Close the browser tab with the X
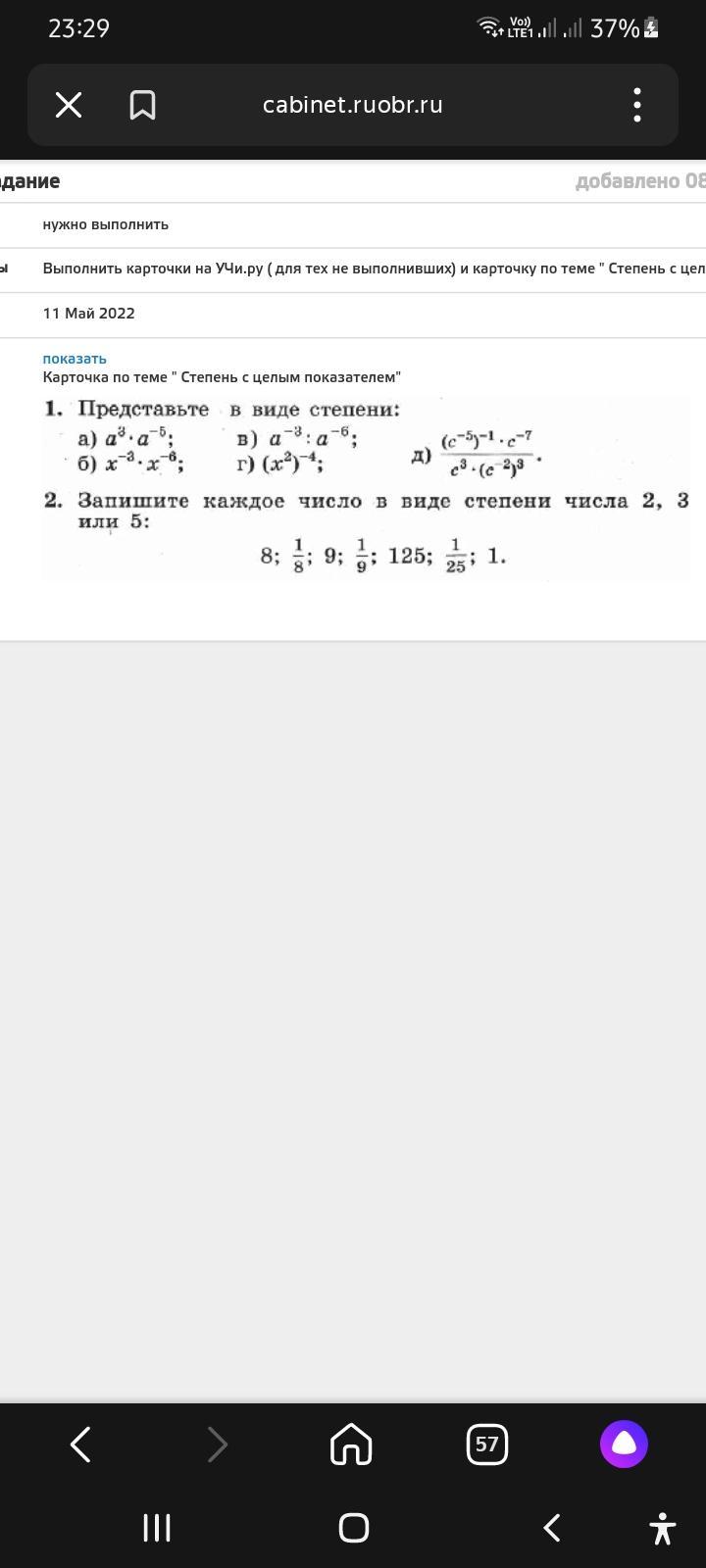This screenshot has height=1568, width=706. (x=69, y=105)
